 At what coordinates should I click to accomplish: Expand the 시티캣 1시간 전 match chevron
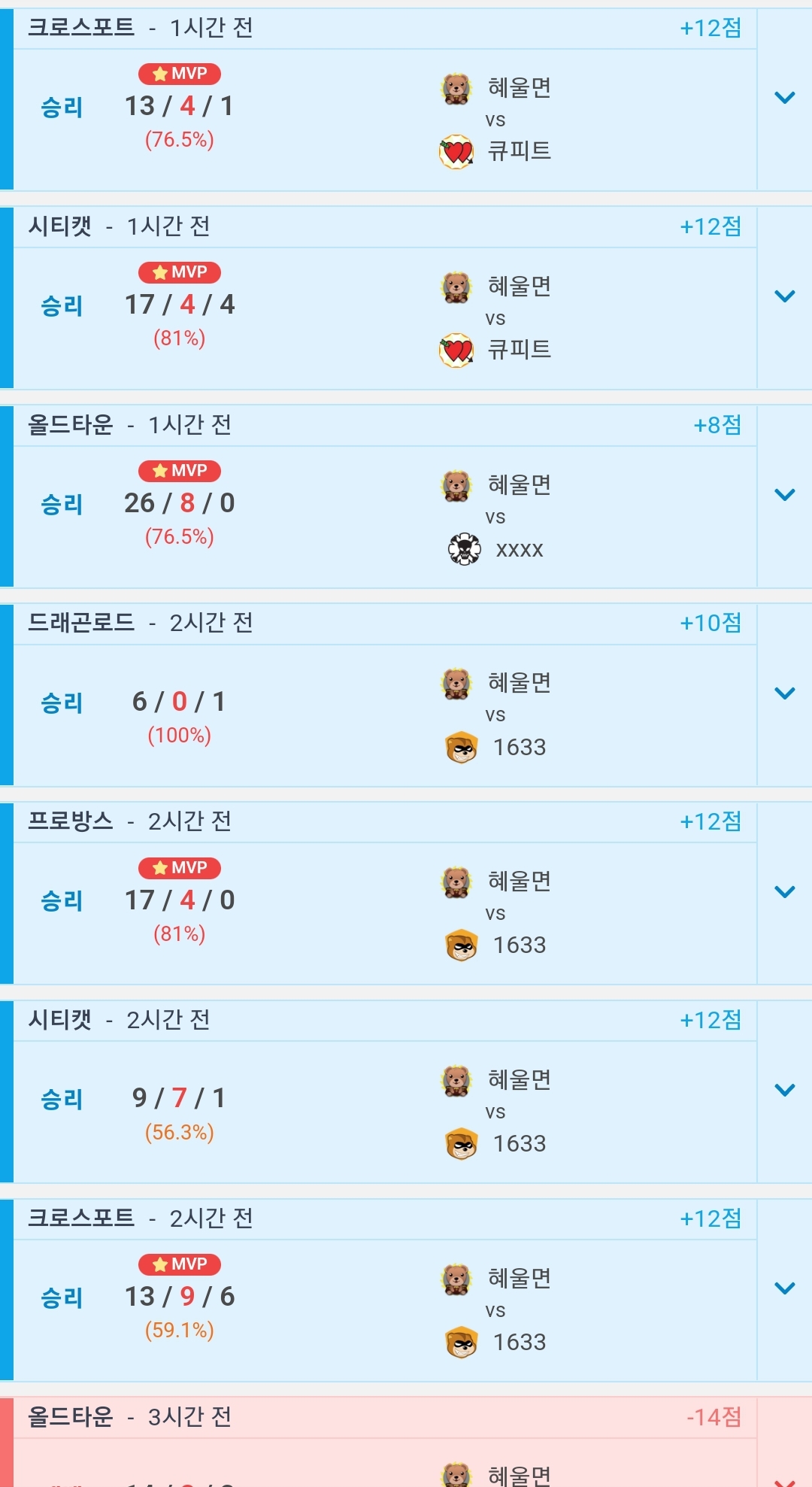coord(784,296)
